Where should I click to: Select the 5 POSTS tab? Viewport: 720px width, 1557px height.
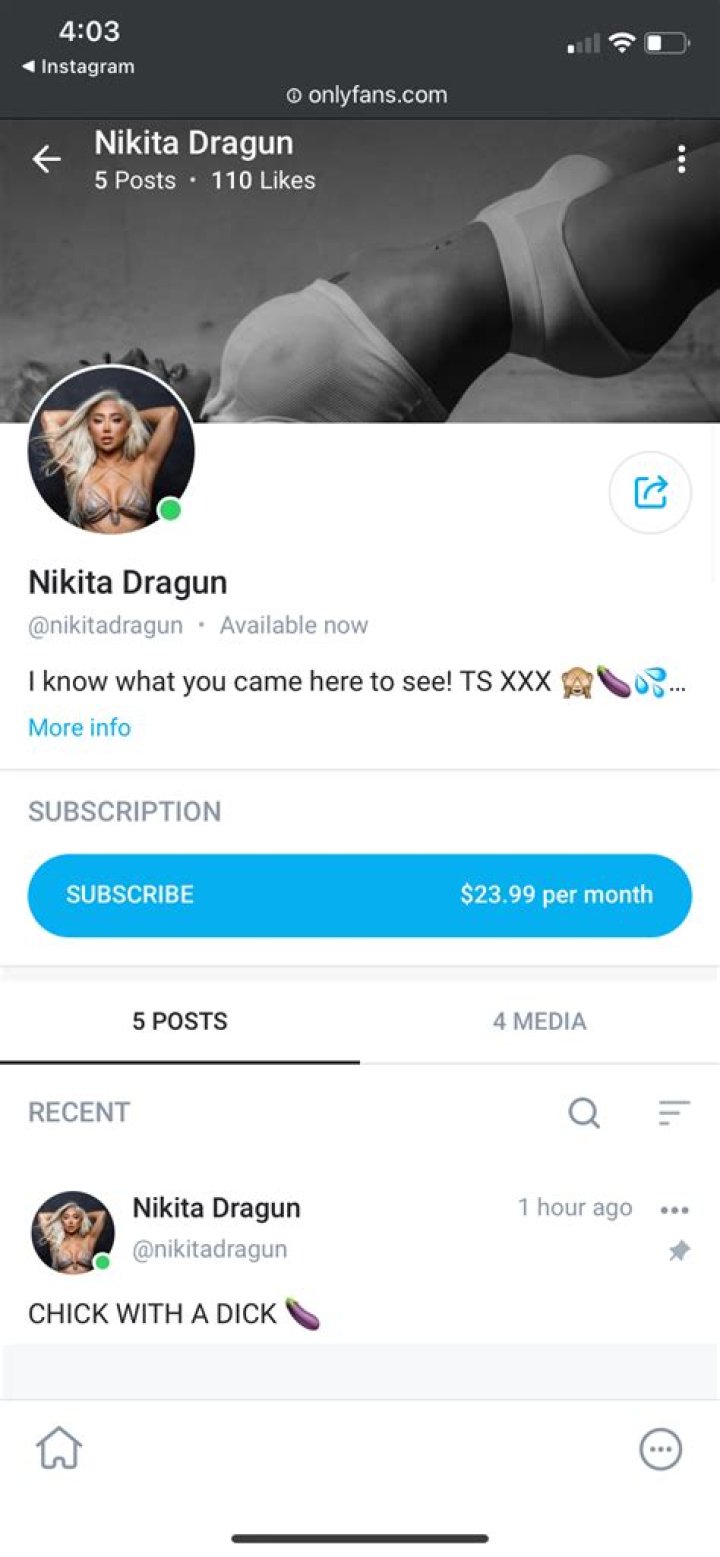click(180, 1021)
